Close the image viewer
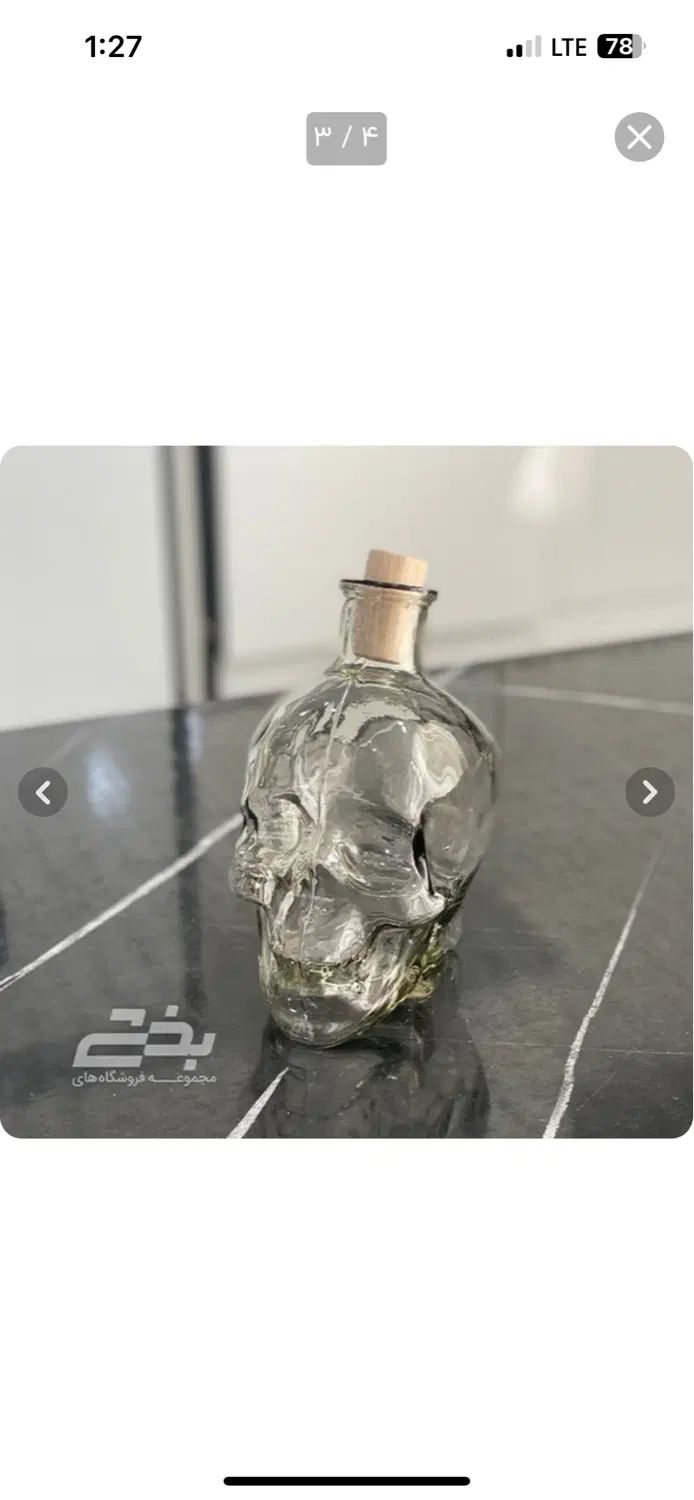Image resolution: width=694 pixels, height=1500 pixels. (639, 138)
